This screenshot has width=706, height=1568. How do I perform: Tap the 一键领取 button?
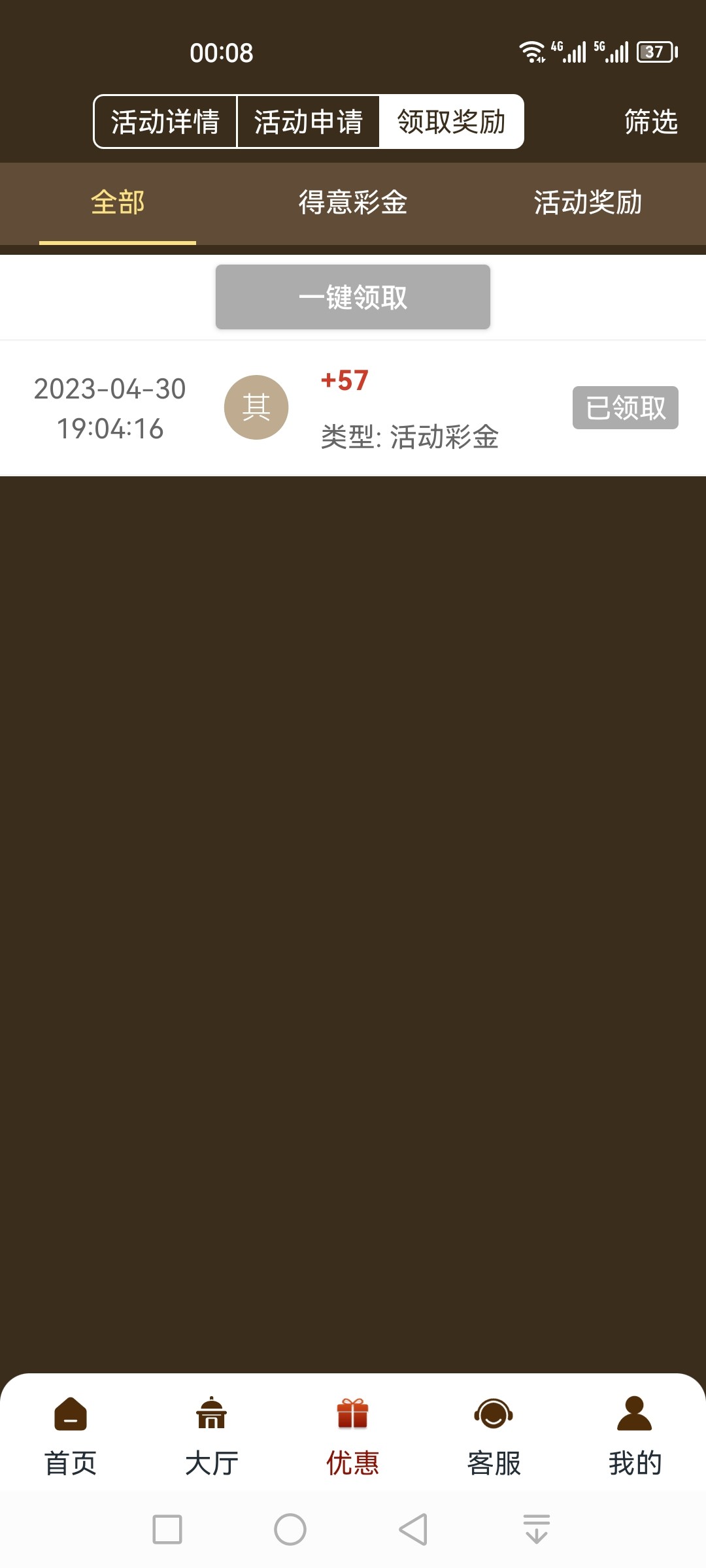[353, 297]
